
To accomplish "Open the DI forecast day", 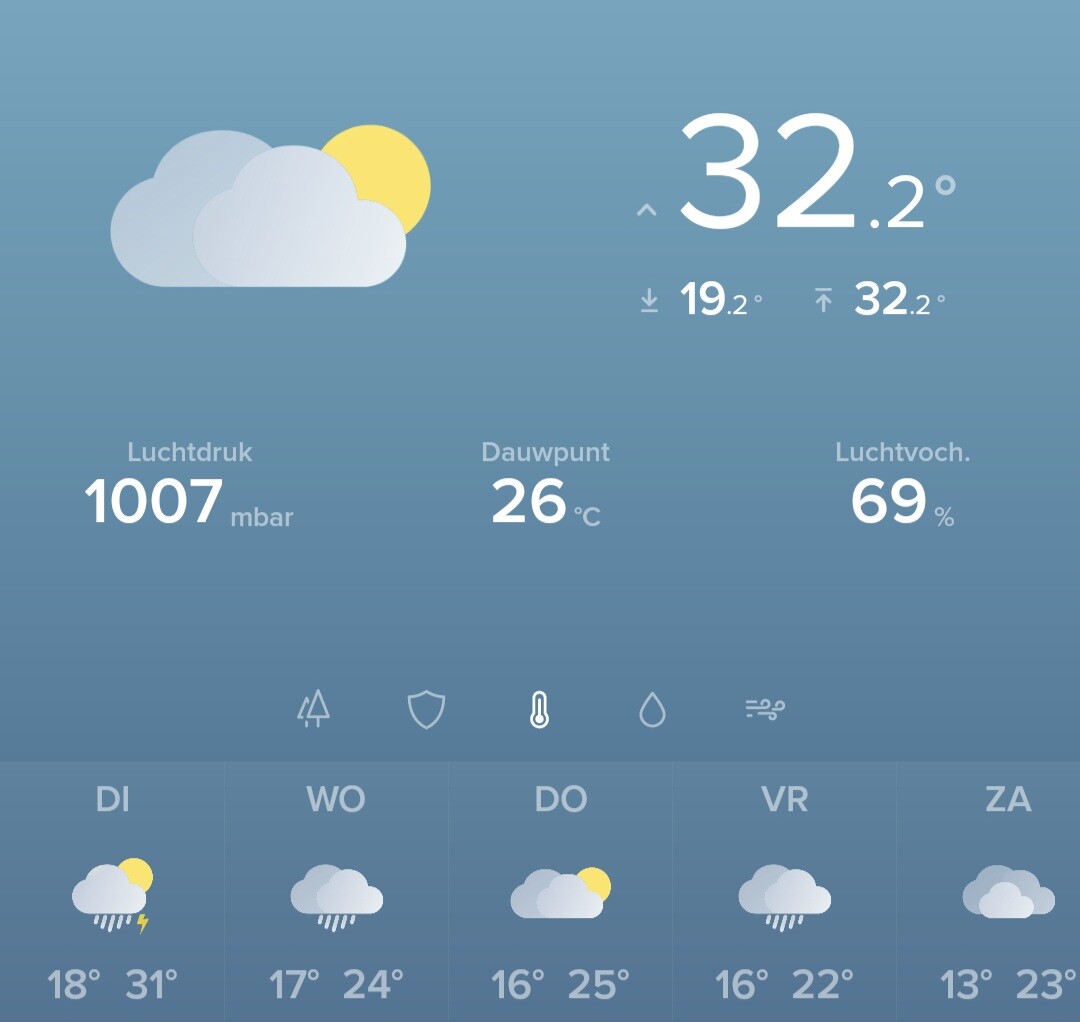I will tap(112, 890).
